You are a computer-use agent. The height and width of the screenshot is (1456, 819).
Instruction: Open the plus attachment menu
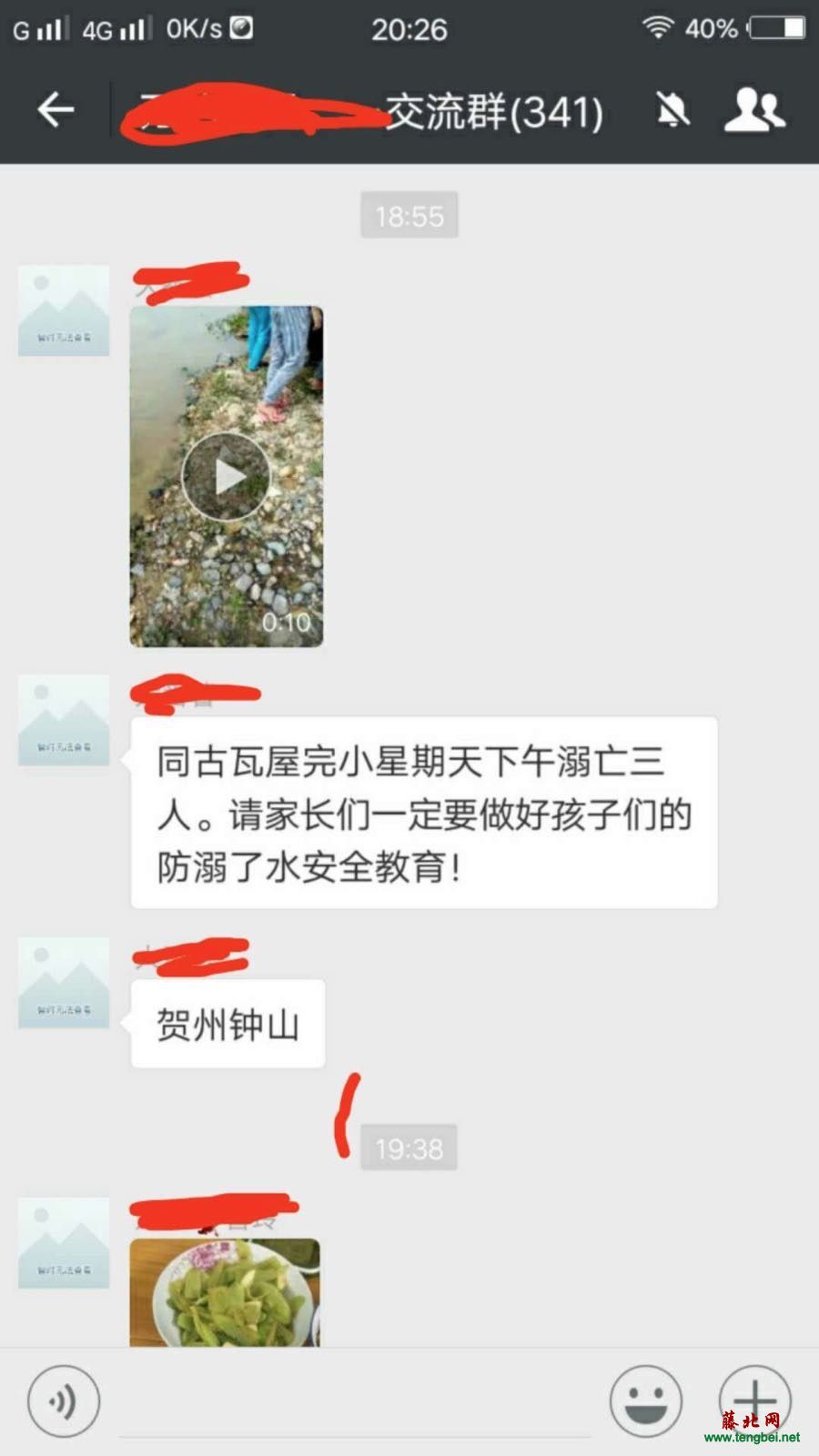(x=754, y=1400)
